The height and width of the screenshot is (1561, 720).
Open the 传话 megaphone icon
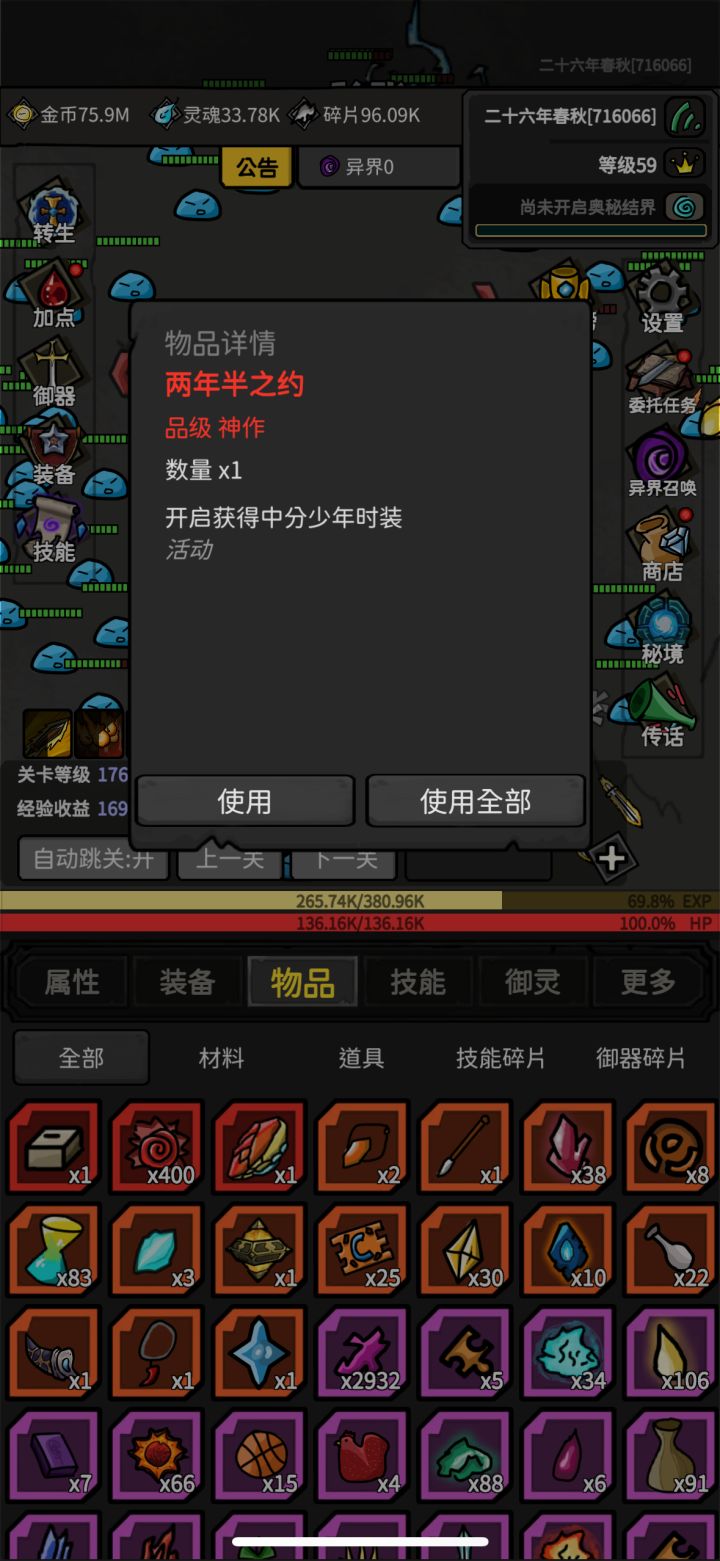point(660,705)
